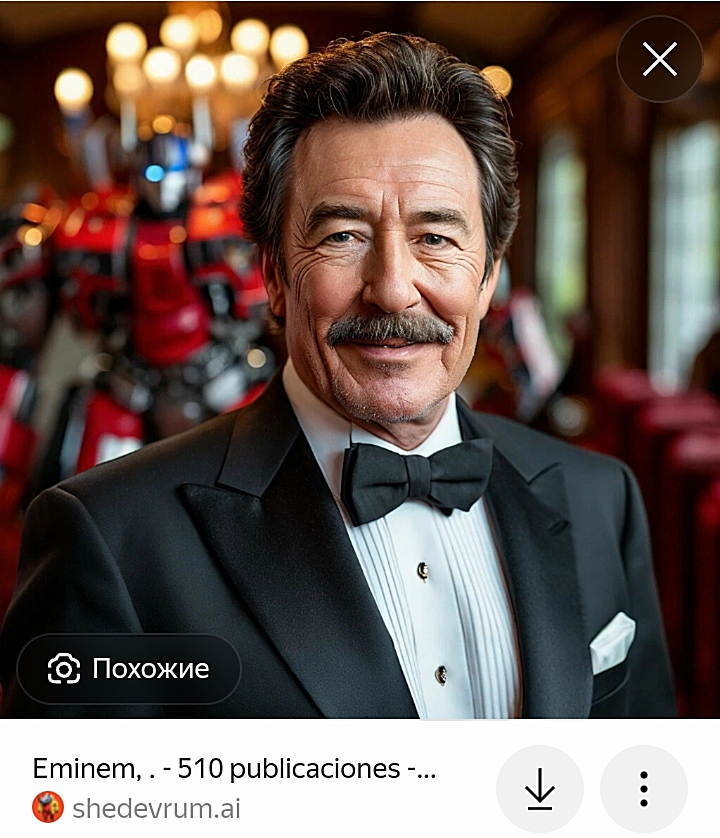Open the shedevrum.ai source link
The image size is (720, 838).
[155, 808]
